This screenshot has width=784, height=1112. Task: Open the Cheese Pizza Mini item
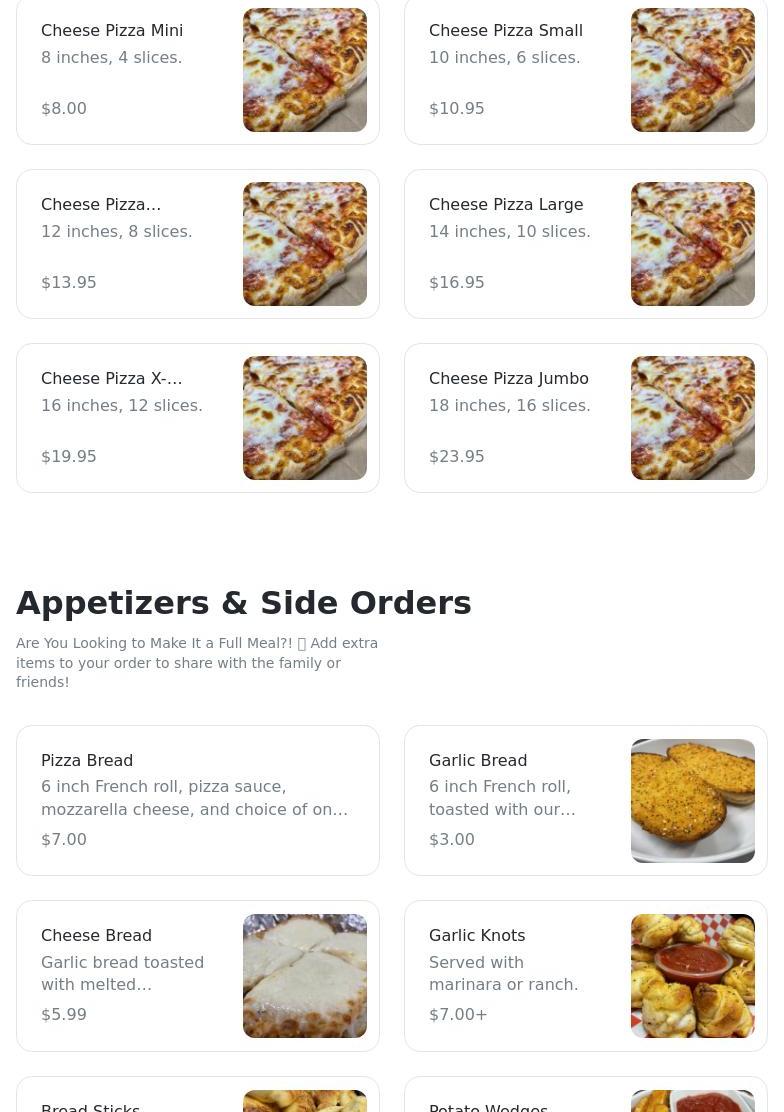[x=198, y=70]
